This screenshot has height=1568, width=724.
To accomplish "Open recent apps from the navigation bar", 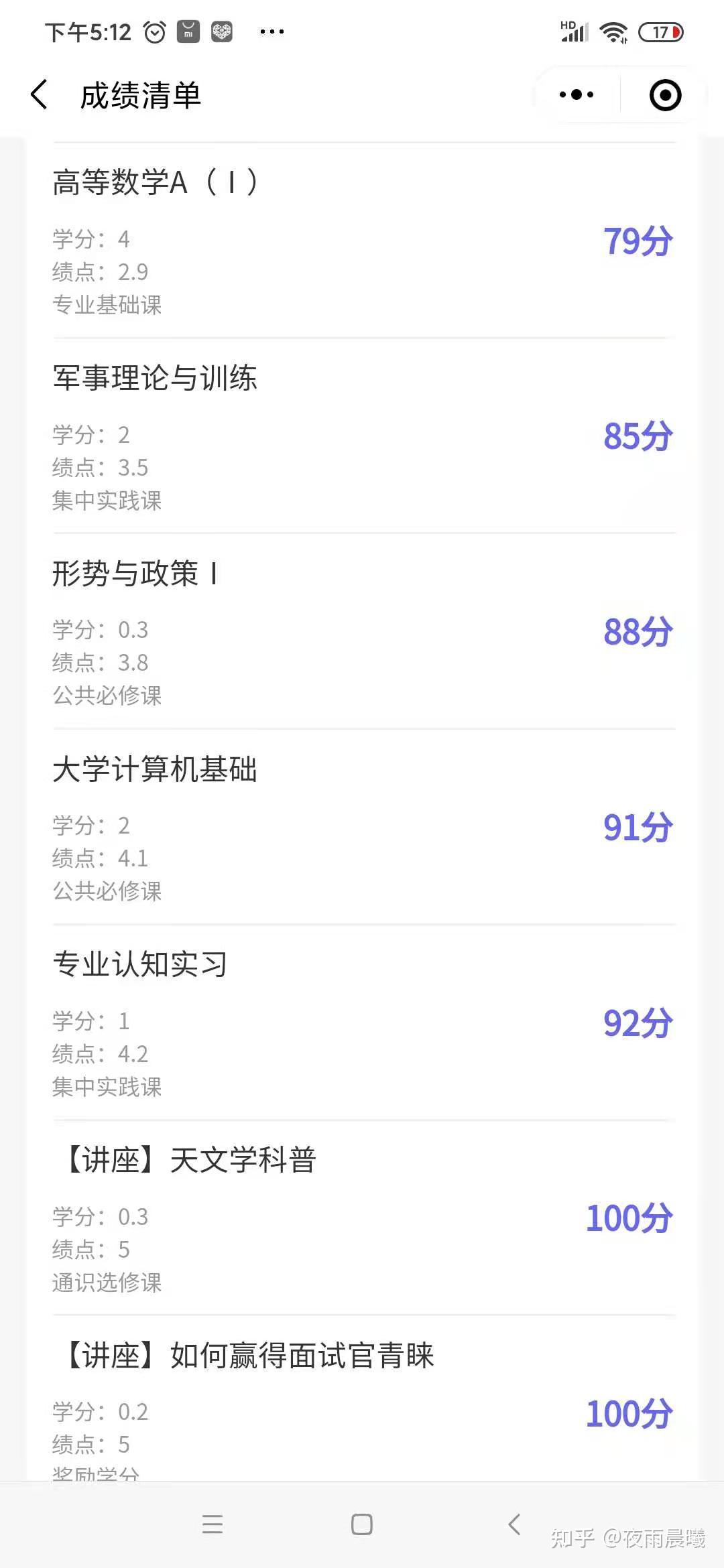I will coord(212,1524).
